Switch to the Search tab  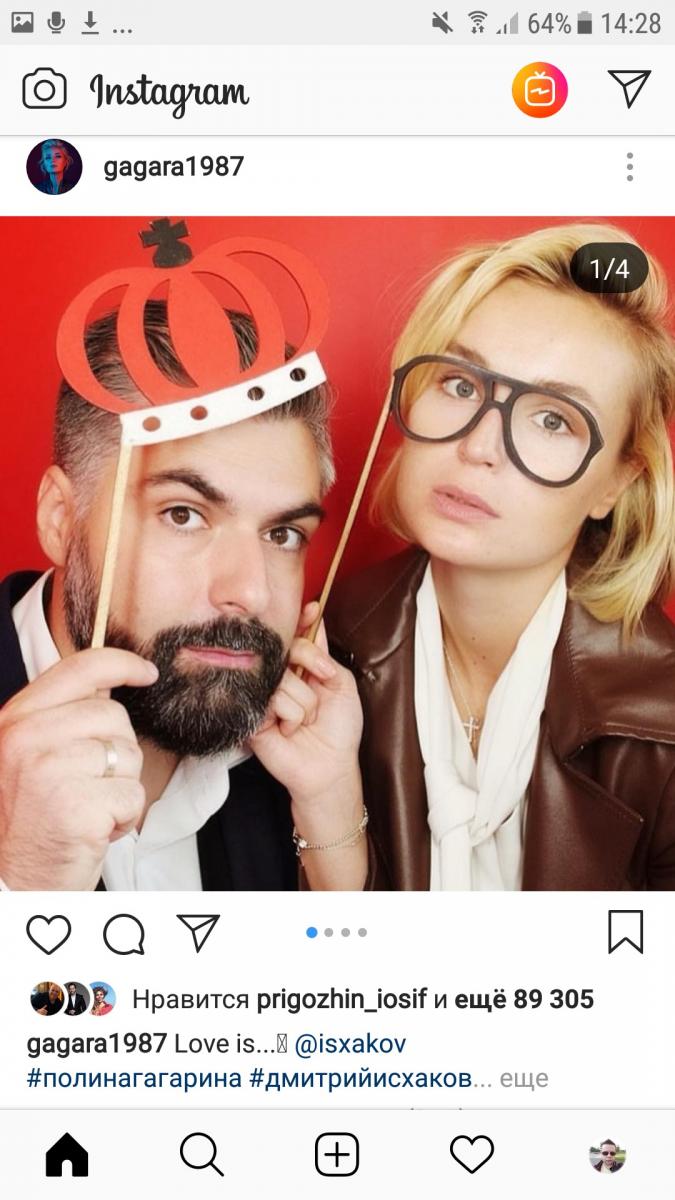(202, 1156)
